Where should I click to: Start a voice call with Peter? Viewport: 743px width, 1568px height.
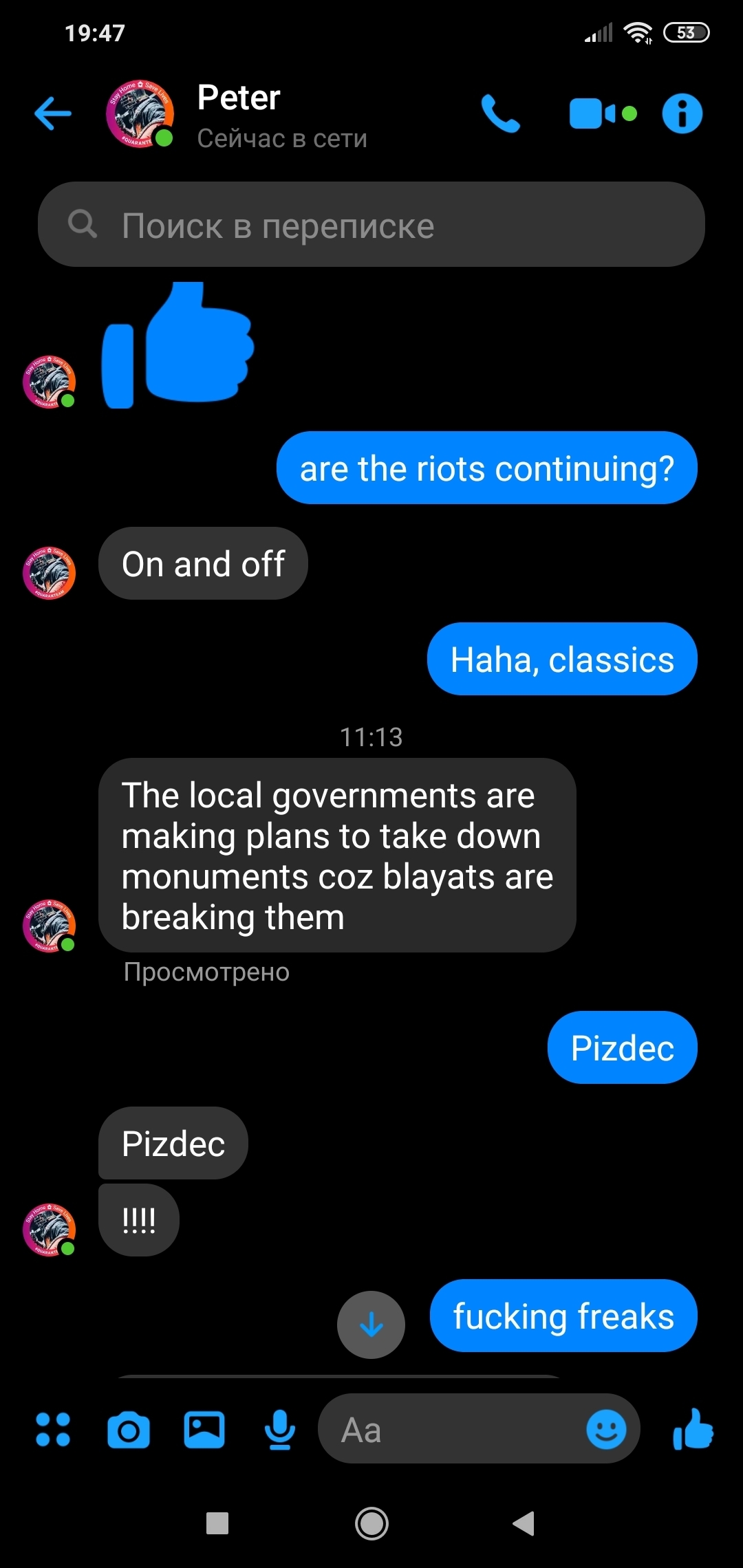pyautogui.click(x=500, y=113)
